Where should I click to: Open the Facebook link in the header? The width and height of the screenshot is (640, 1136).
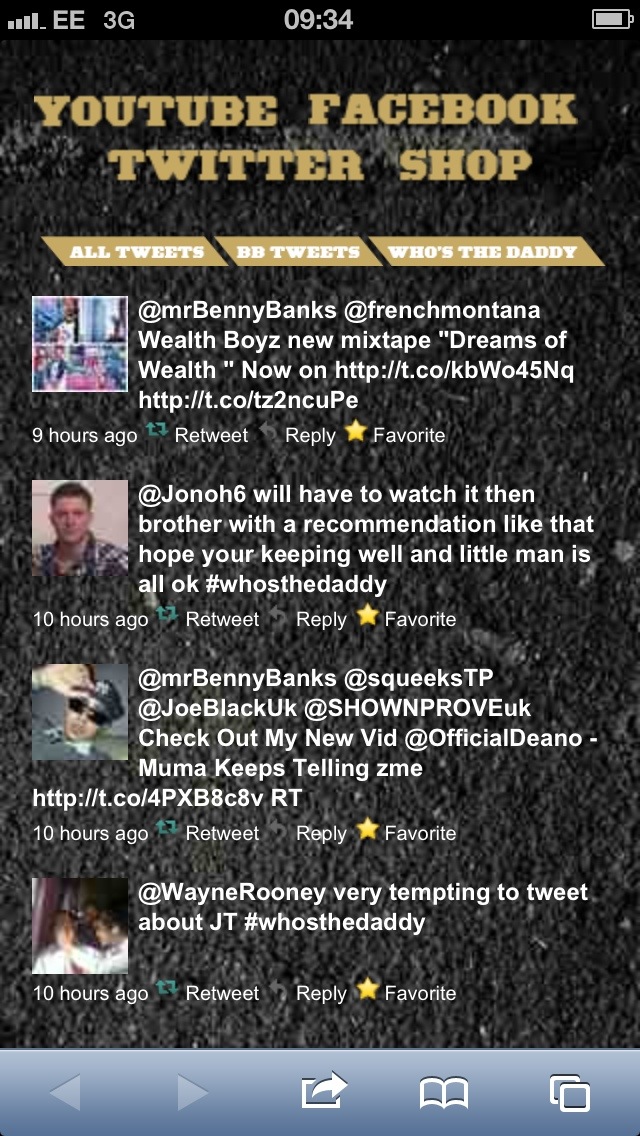443,111
